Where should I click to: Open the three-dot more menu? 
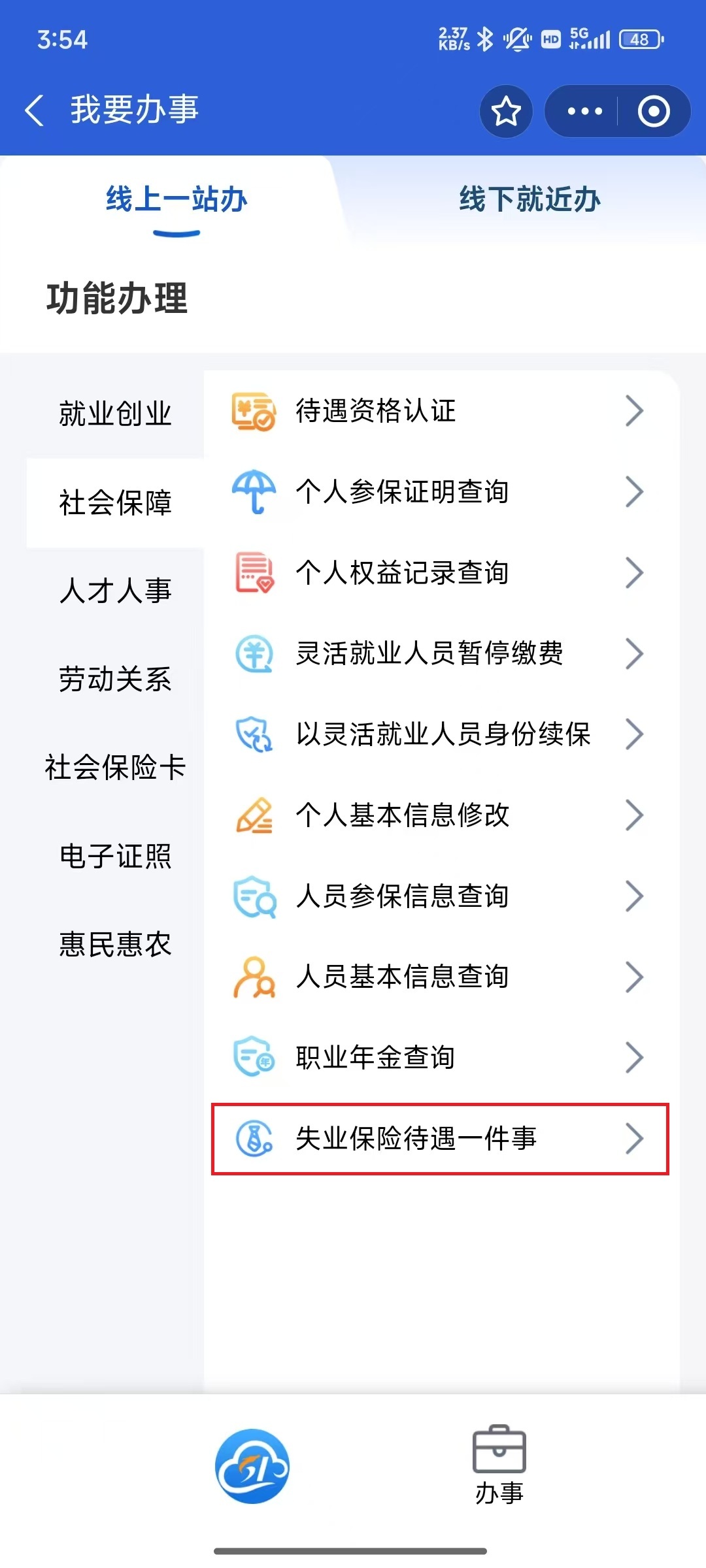coord(584,112)
